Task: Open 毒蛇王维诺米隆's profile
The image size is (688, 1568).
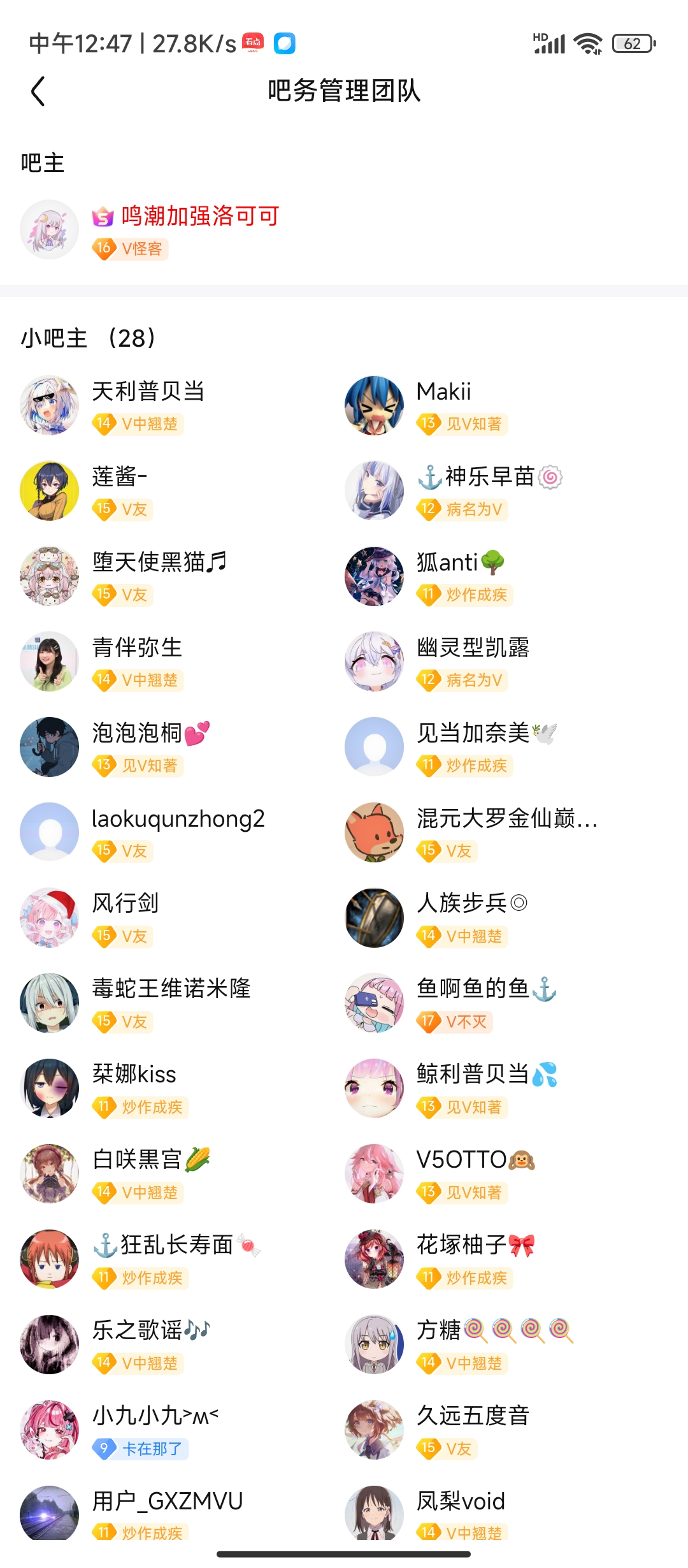Action: point(171,989)
